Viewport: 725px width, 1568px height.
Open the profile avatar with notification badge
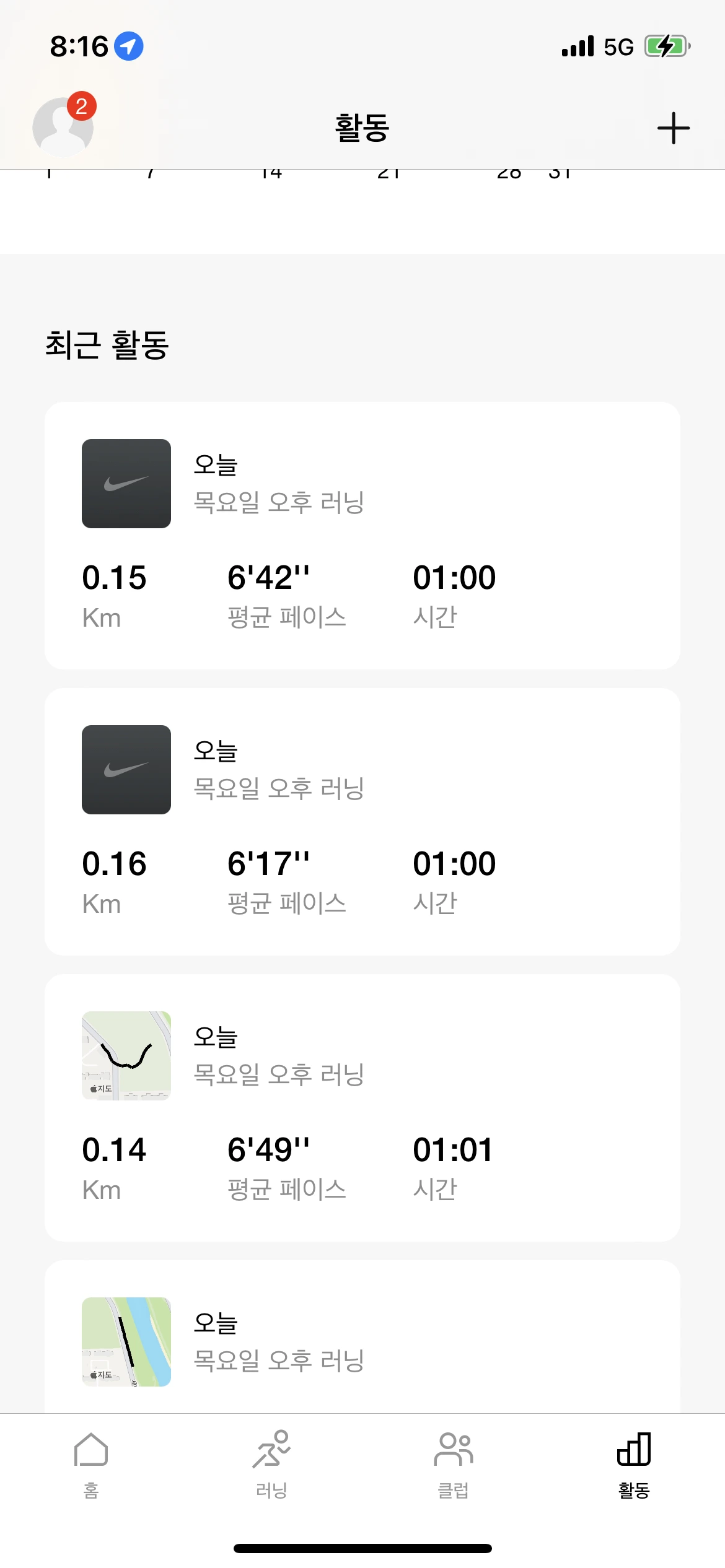[x=63, y=127]
